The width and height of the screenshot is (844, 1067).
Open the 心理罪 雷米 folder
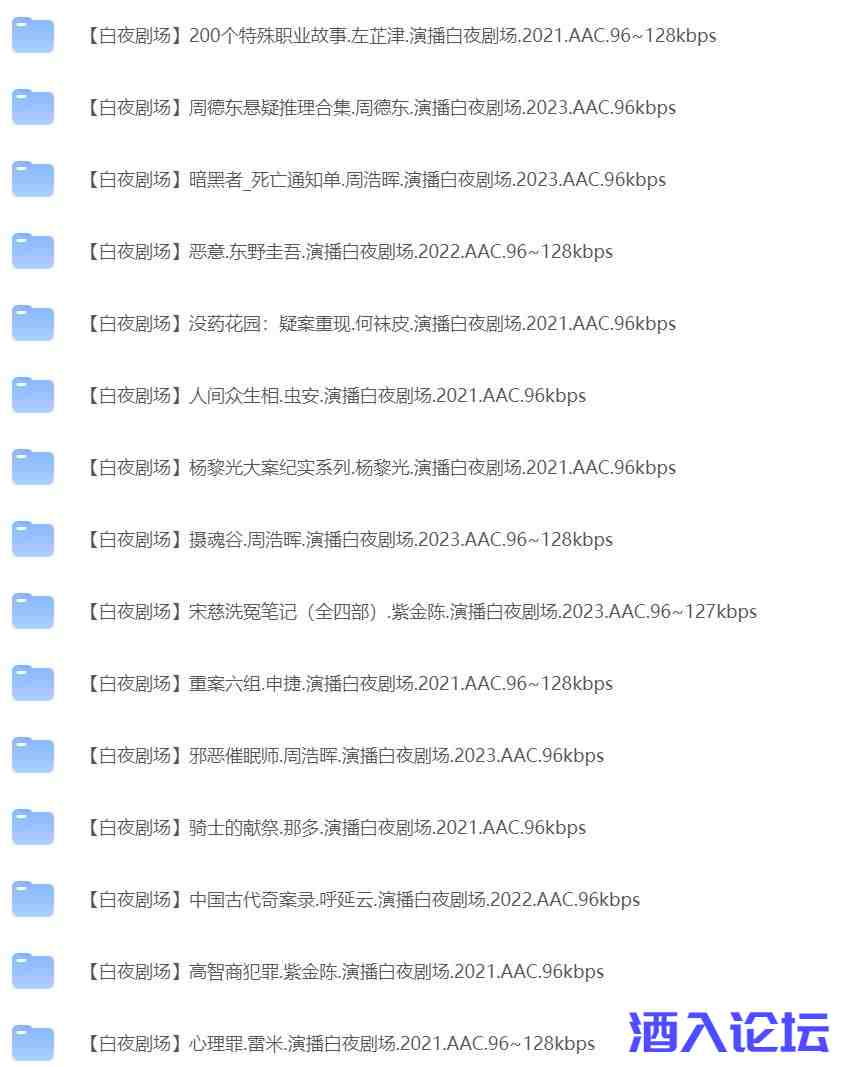point(340,1044)
